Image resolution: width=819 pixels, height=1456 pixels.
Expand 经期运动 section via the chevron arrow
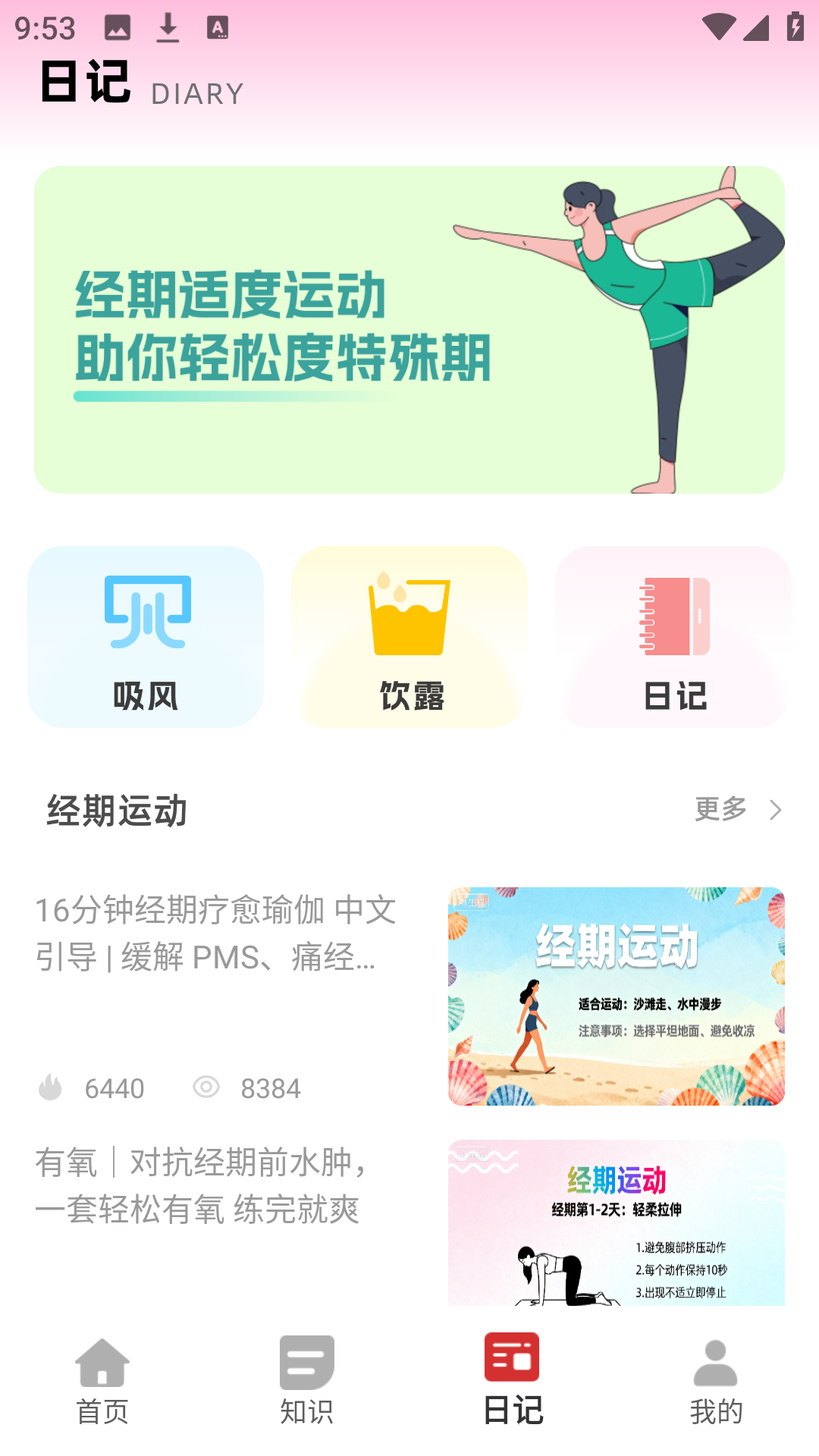(x=777, y=809)
